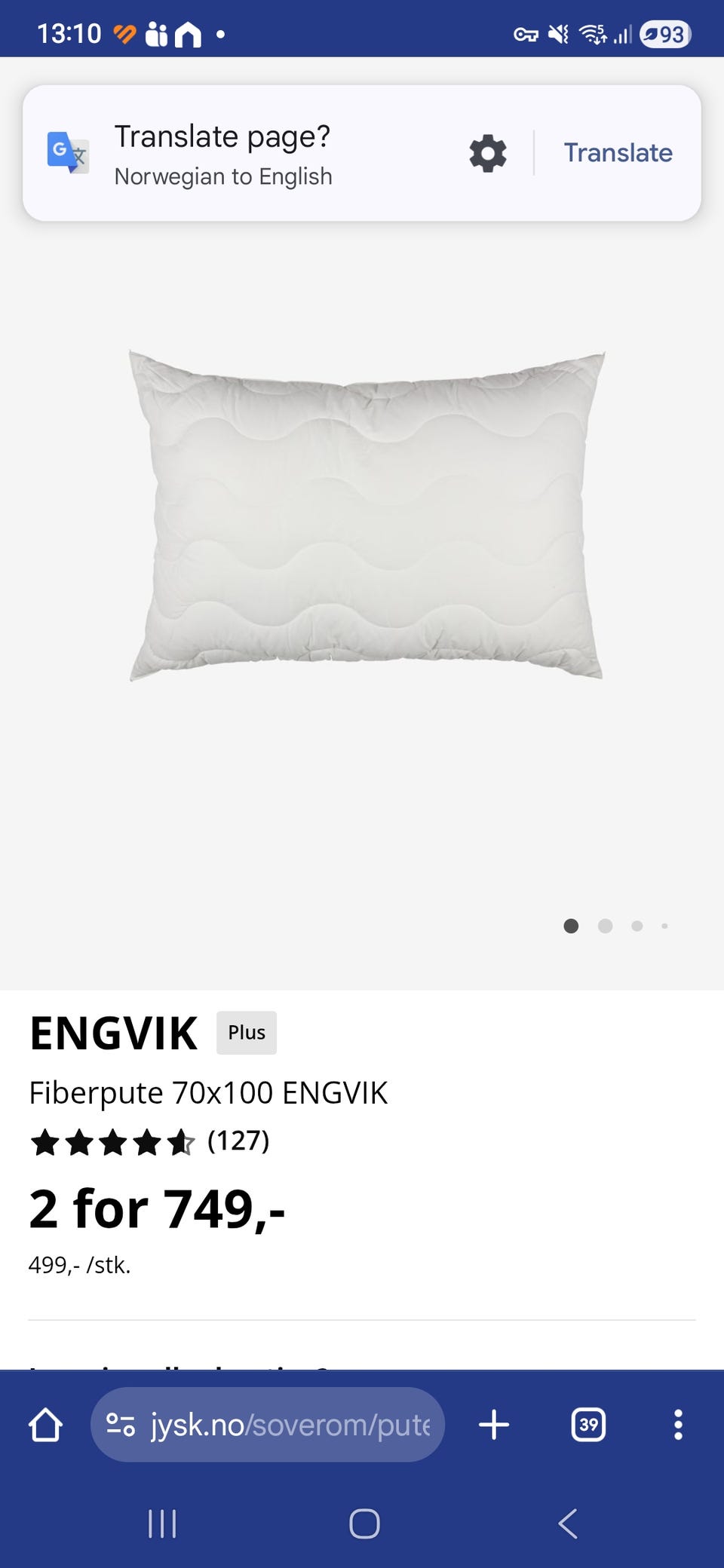Viewport: 724px width, 1568px height.
Task: Show the 39 open tabs
Action: [x=588, y=1425]
